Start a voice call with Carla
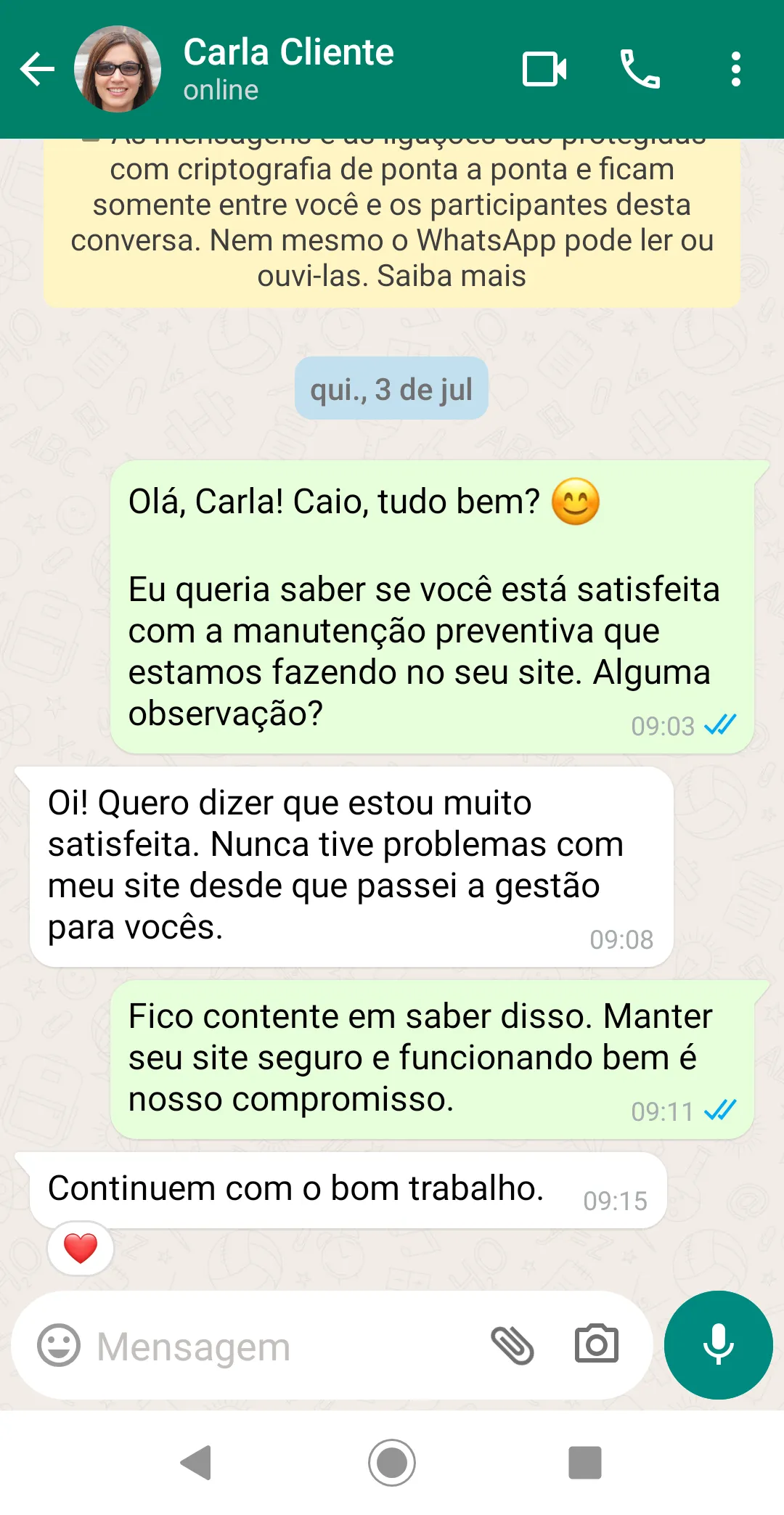 pyautogui.click(x=640, y=70)
